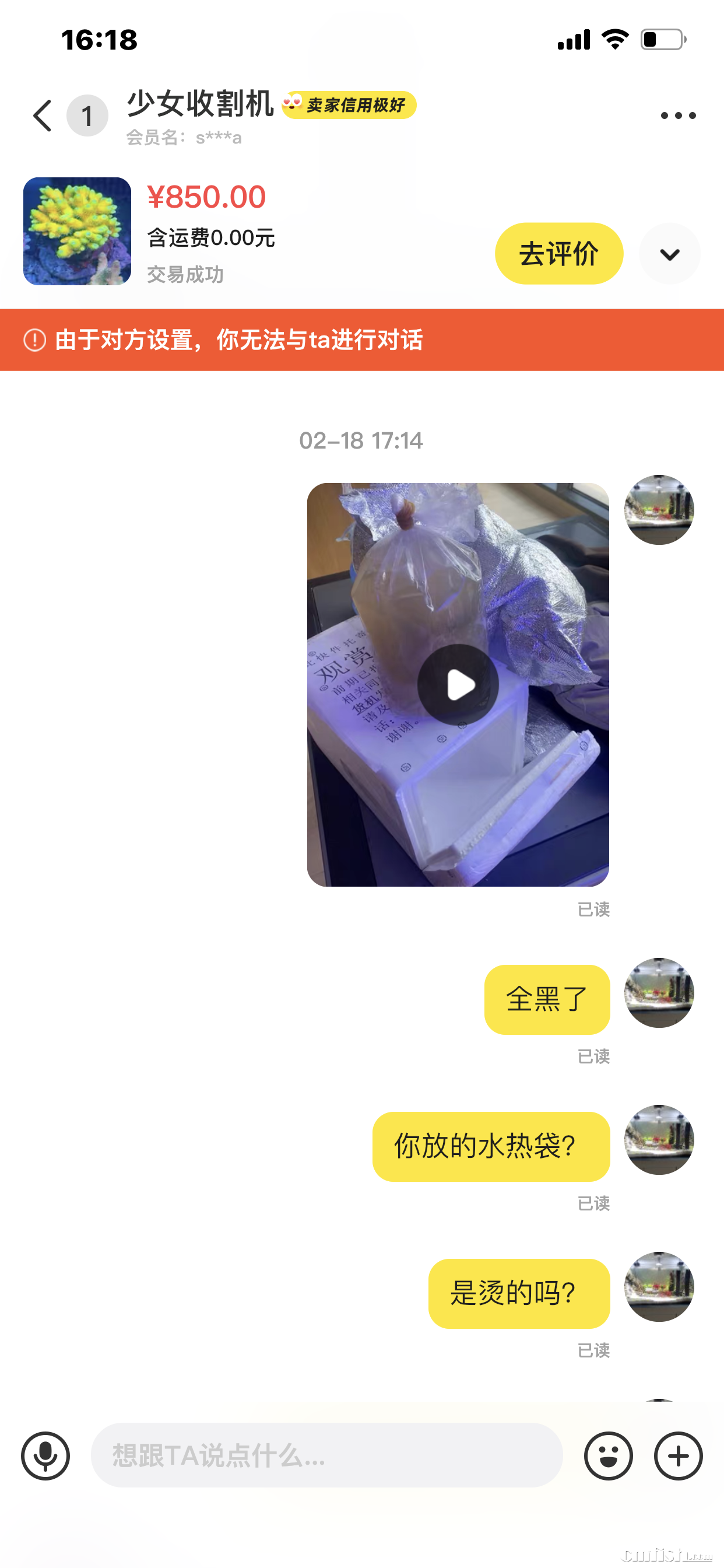Go back to the previous screen
Viewport: 724px width, 1568px height.
pyautogui.click(x=43, y=116)
